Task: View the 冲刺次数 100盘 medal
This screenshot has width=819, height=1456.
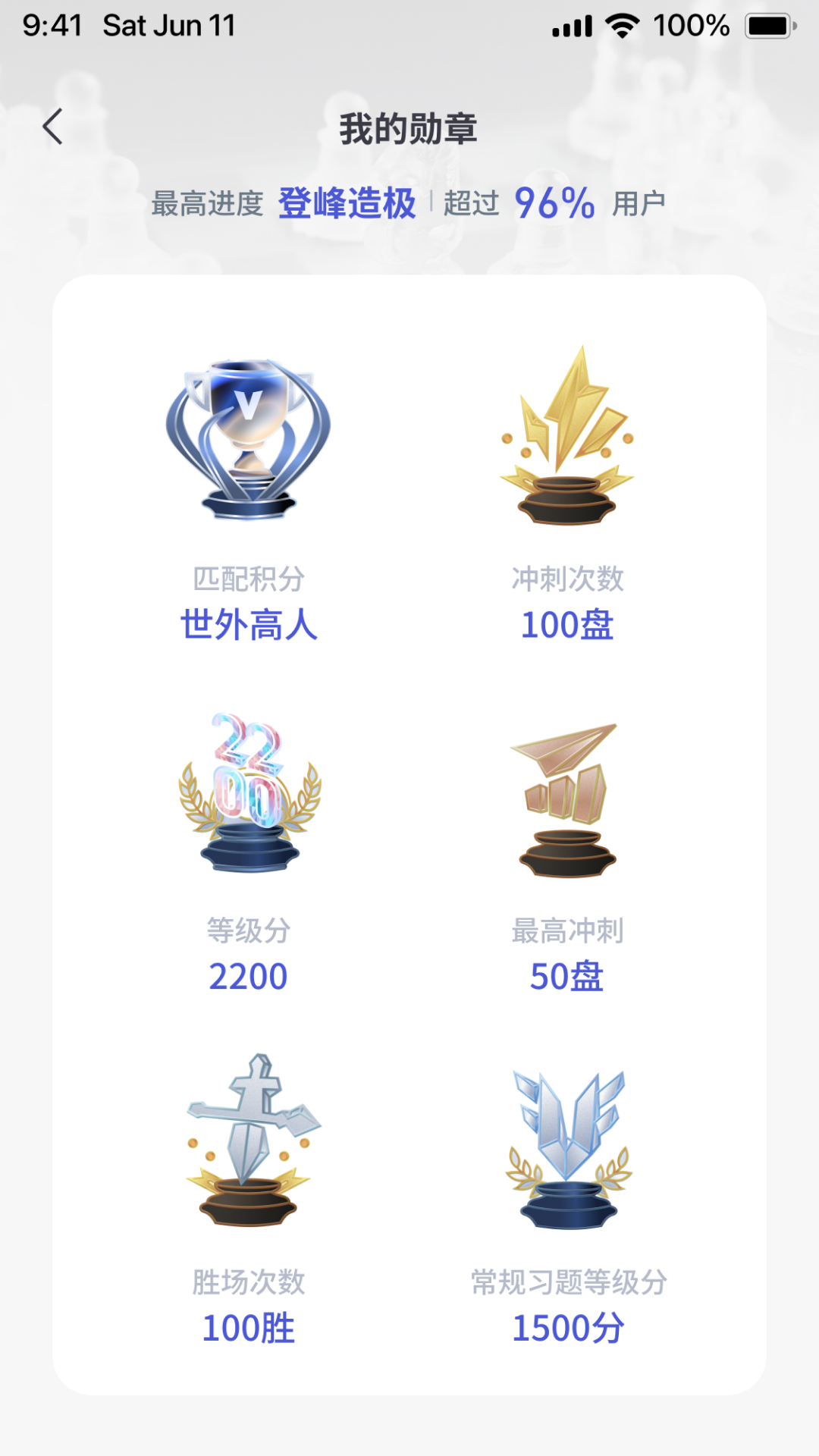Action: click(567, 437)
